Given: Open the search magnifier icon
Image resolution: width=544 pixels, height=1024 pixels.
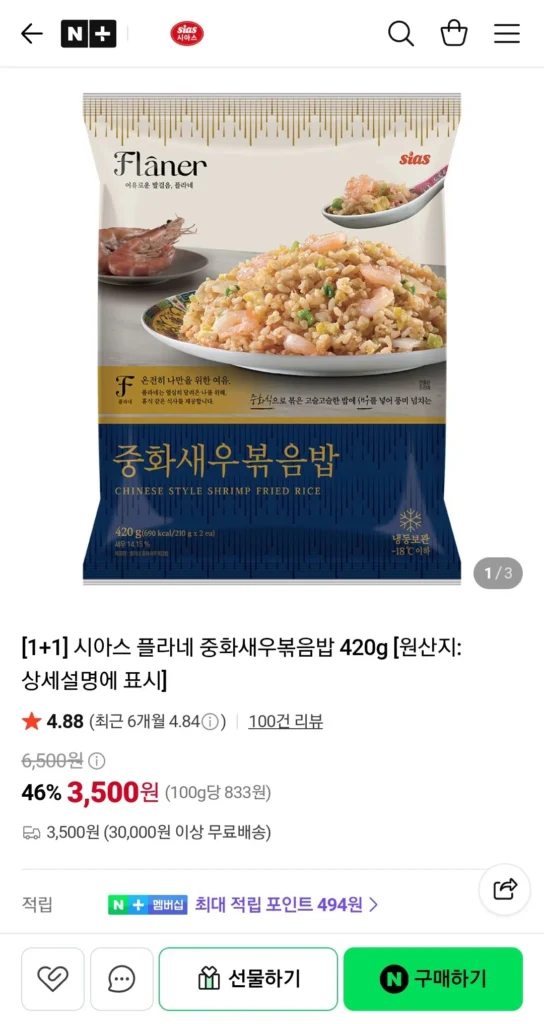Looking at the screenshot, I should 401,33.
